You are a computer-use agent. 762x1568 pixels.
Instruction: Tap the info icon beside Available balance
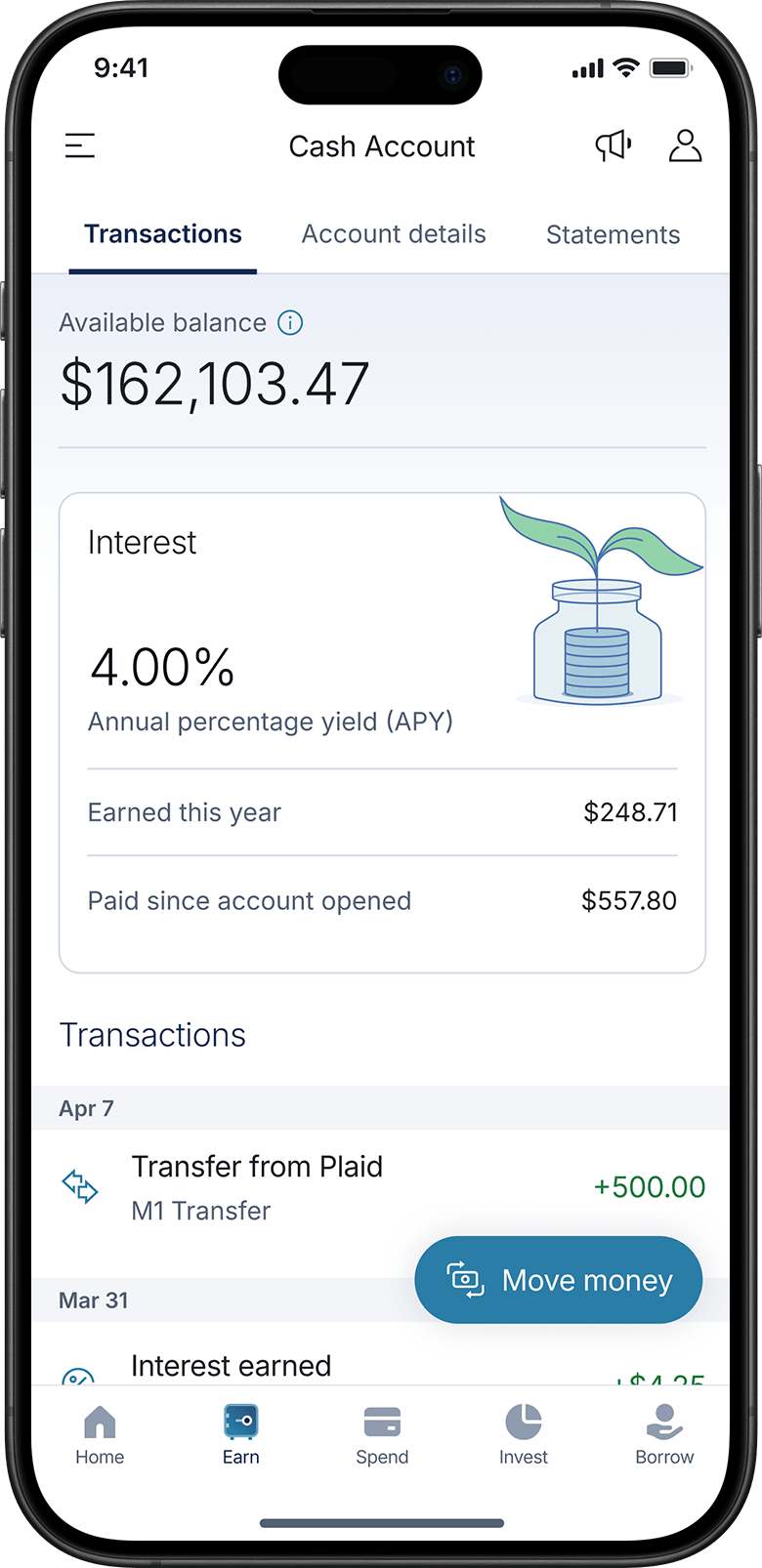tap(290, 322)
